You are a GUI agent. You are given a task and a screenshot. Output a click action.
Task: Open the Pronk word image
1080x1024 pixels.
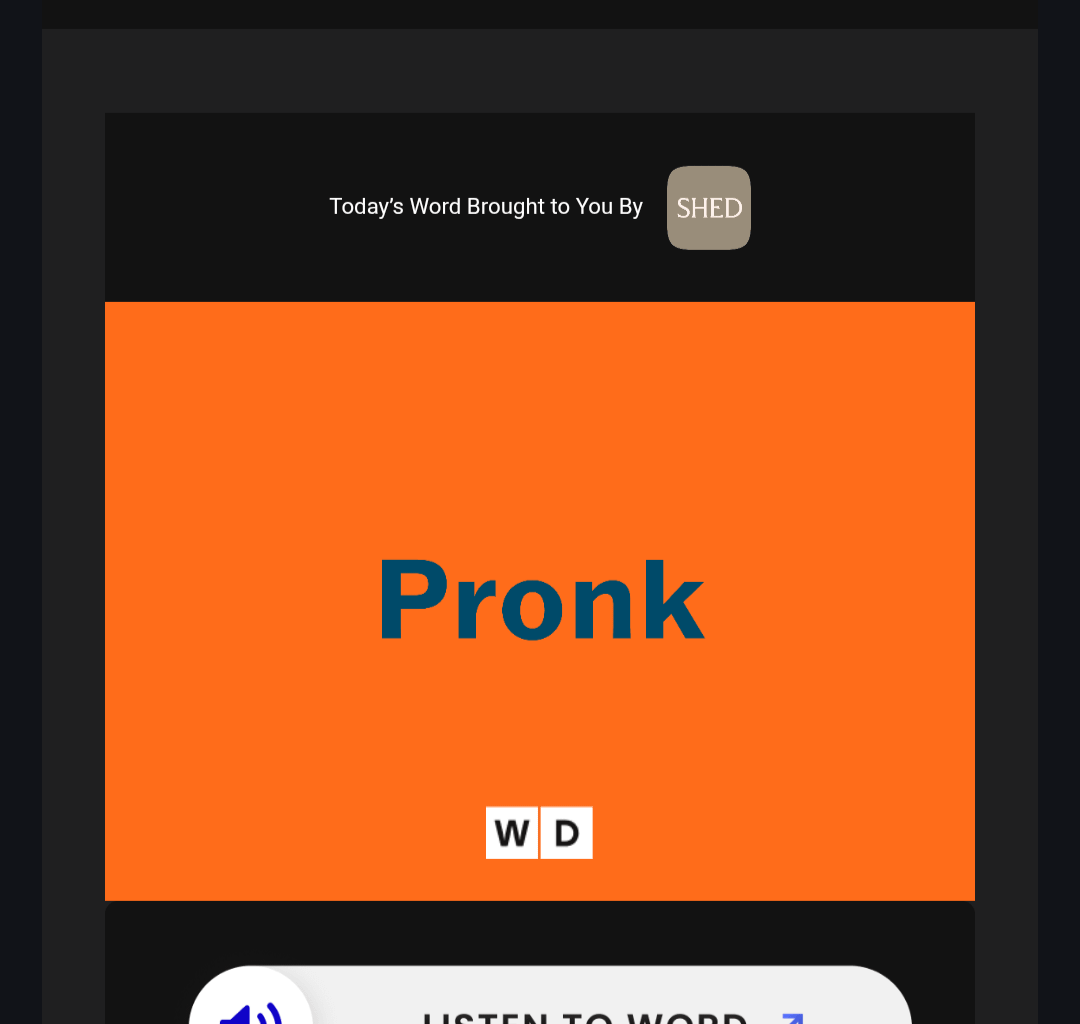[540, 600]
